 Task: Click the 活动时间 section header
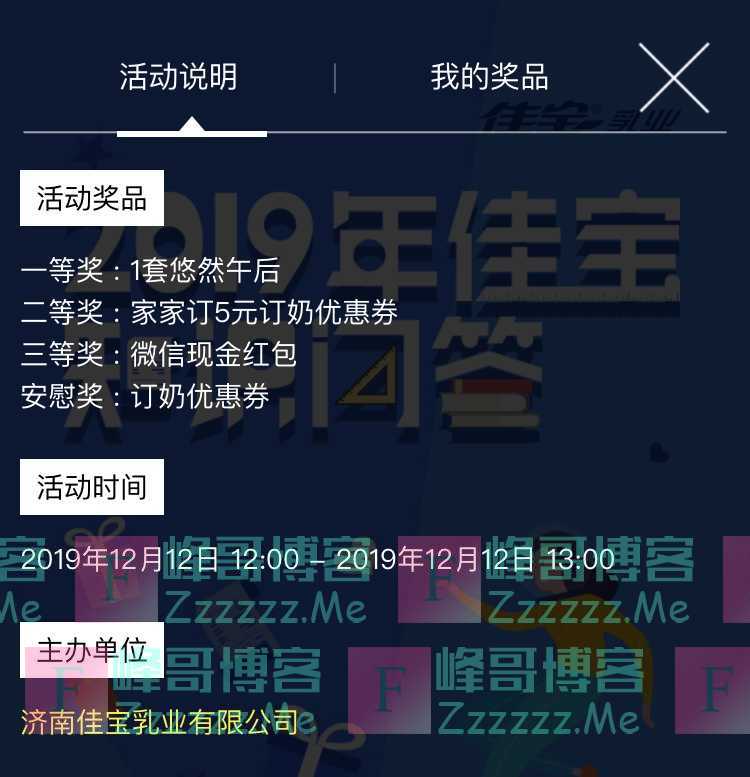point(92,487)
